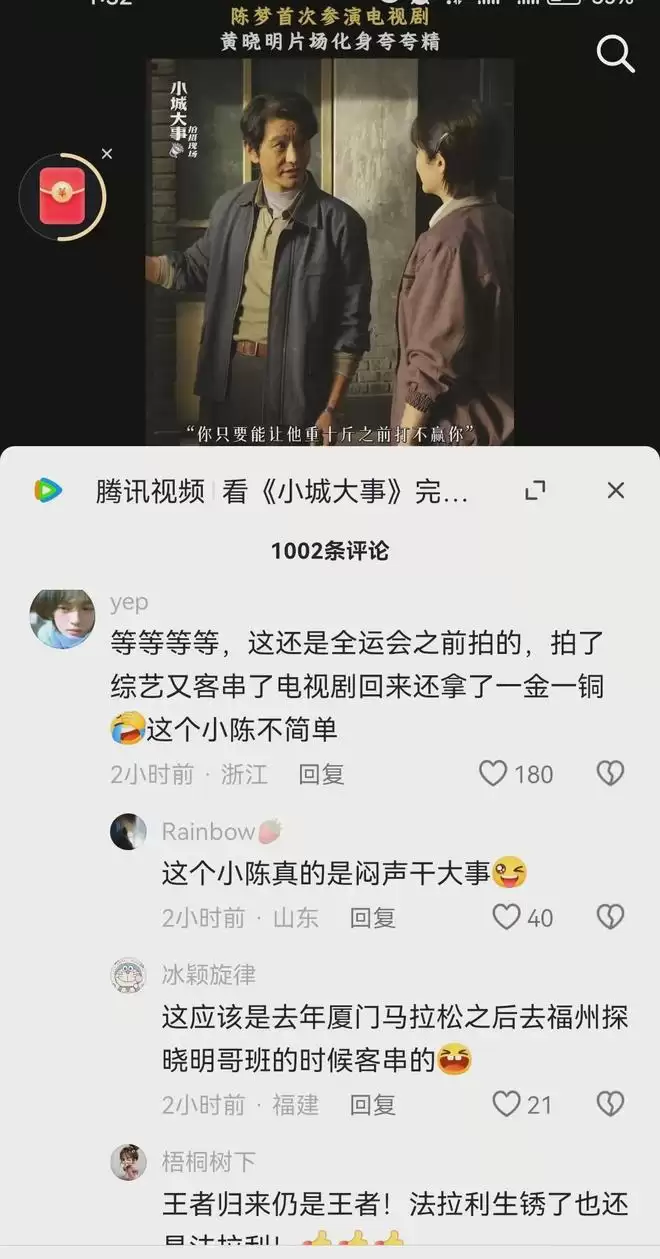Expand the comments panel to full screen
Viewport: 660px width, 1259px height.
535,490
